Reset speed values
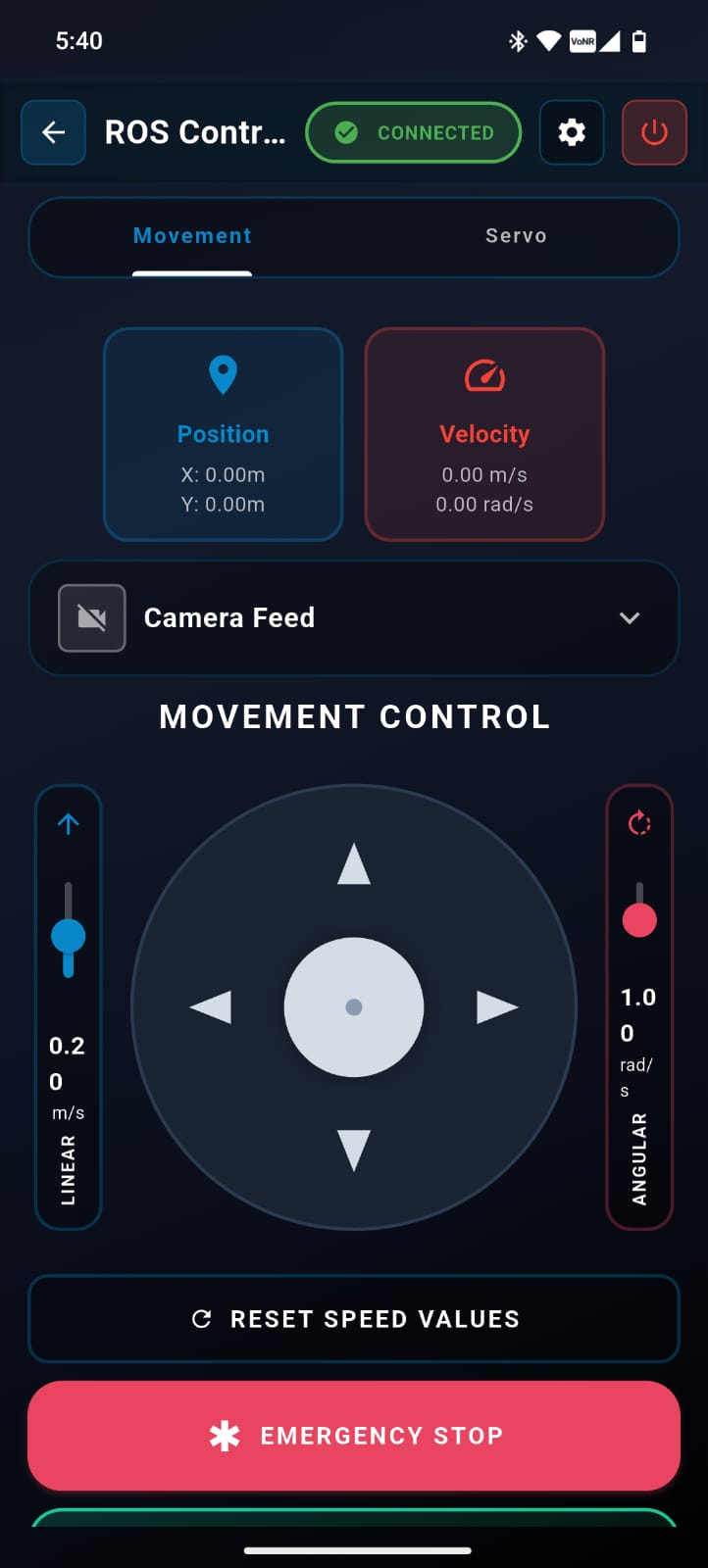Screen dimensions: 708x1568 tap(354, 1319)
